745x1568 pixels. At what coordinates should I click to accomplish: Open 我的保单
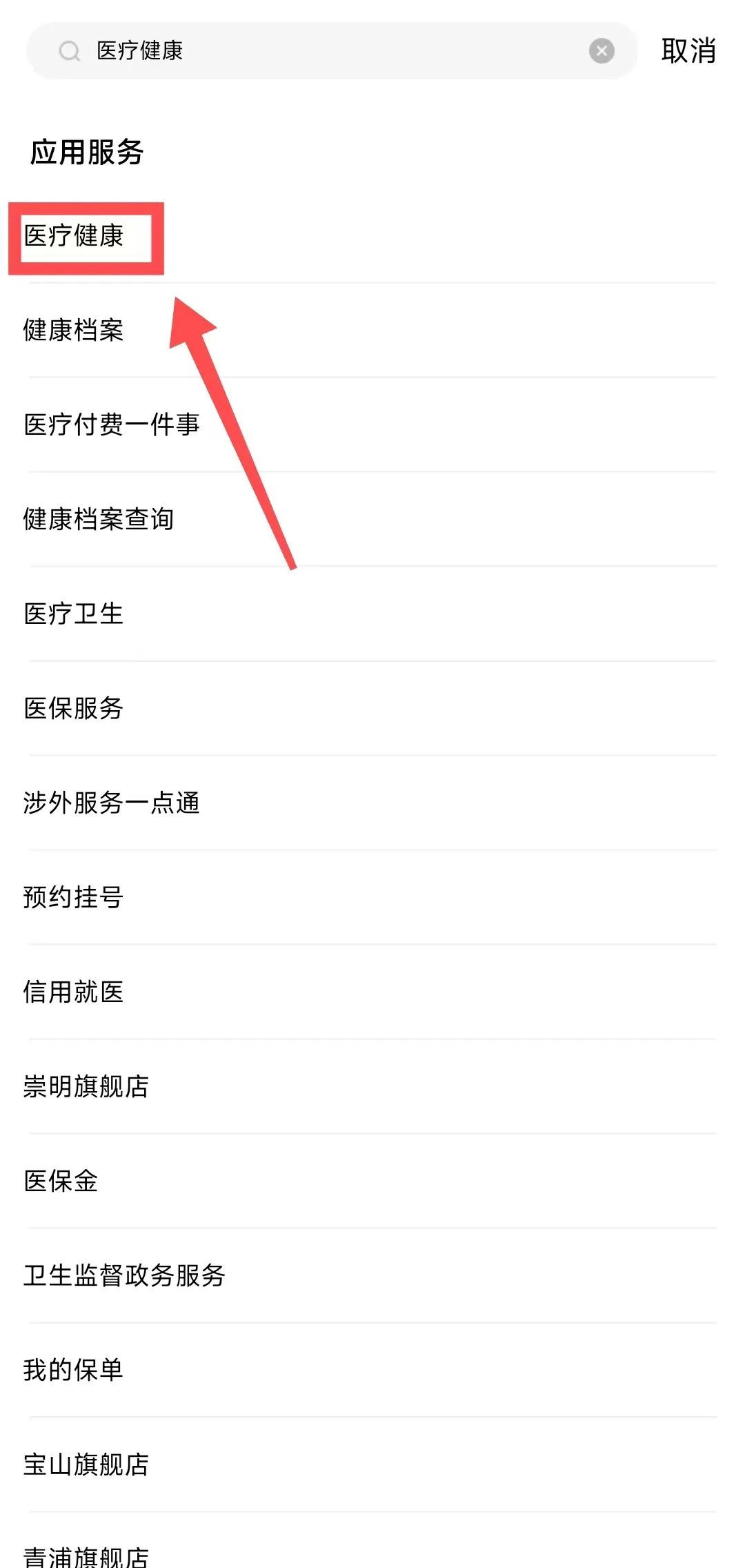pos(74,1370)
